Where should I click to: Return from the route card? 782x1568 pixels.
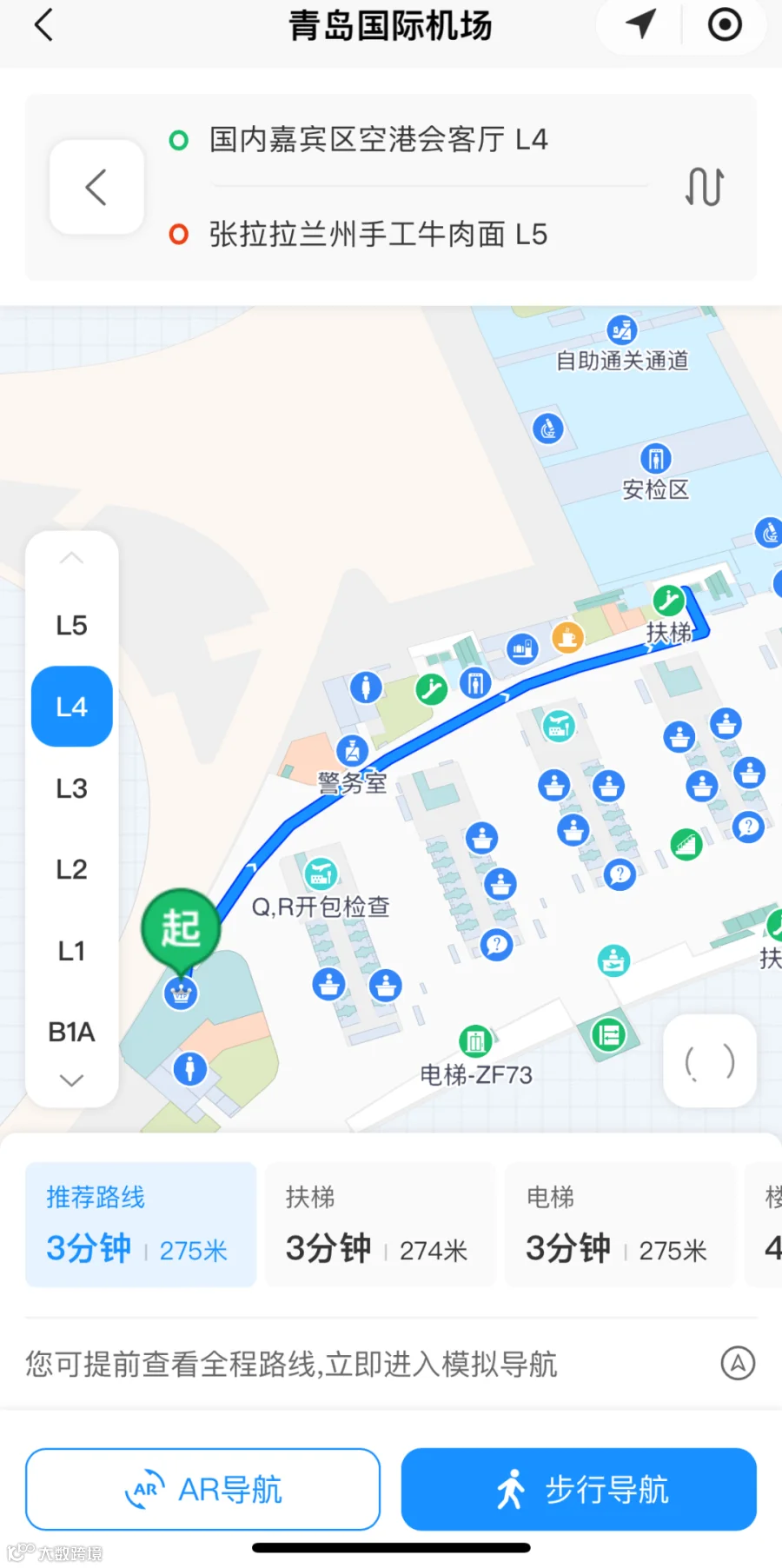click(x=96, y=187)
